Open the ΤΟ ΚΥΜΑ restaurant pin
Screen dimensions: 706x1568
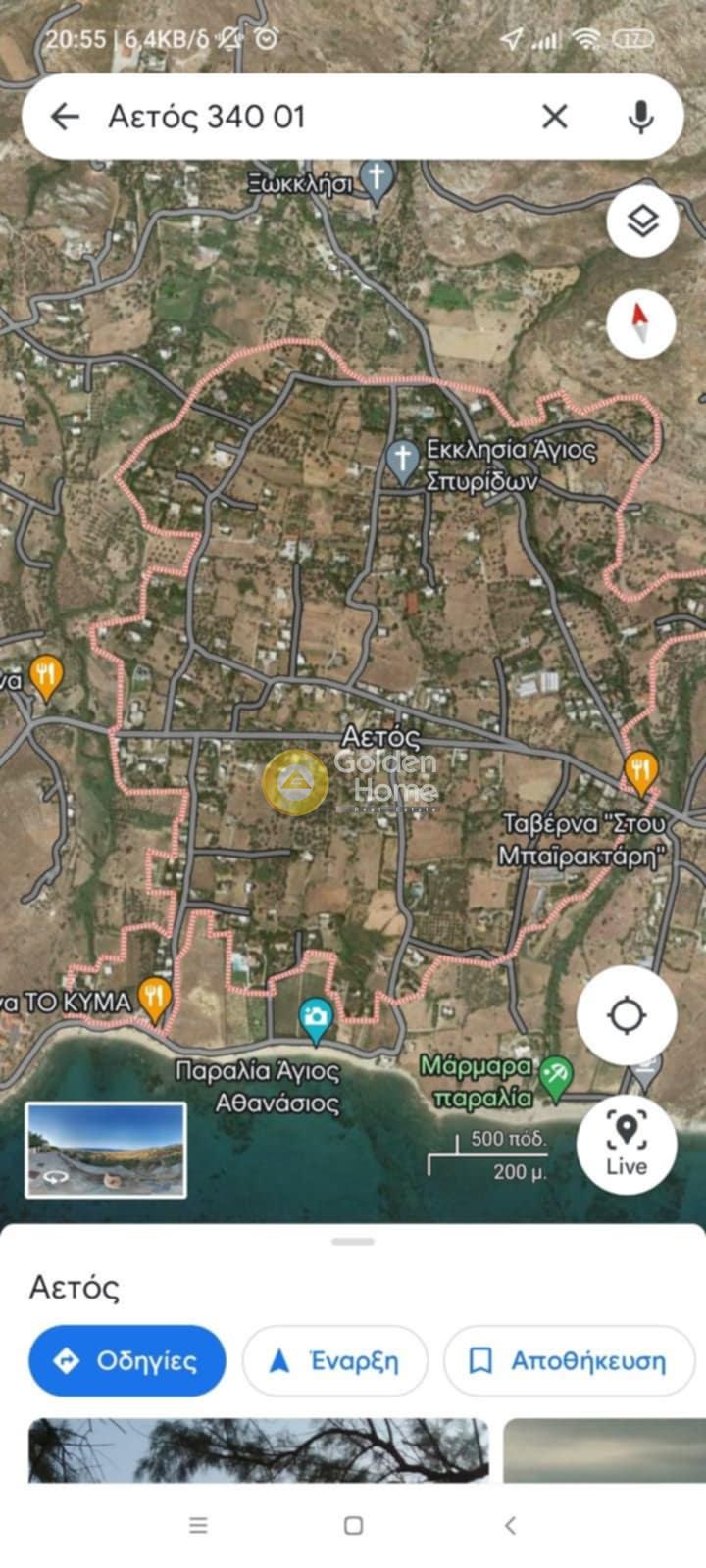(x=154, y=998)
